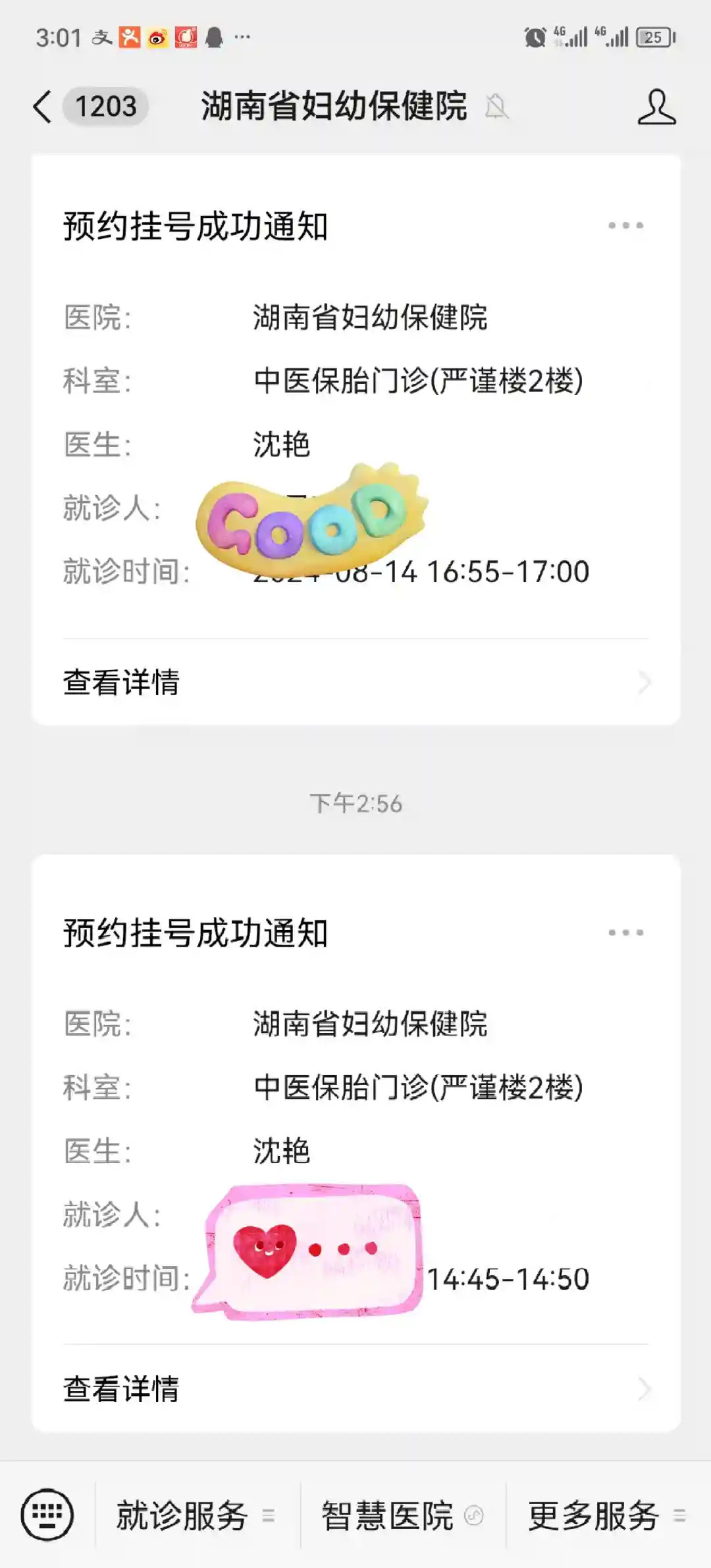Switch to keyboard input mode
This screenshot has height=1568, width=711.
click(x=47, y=1515)
